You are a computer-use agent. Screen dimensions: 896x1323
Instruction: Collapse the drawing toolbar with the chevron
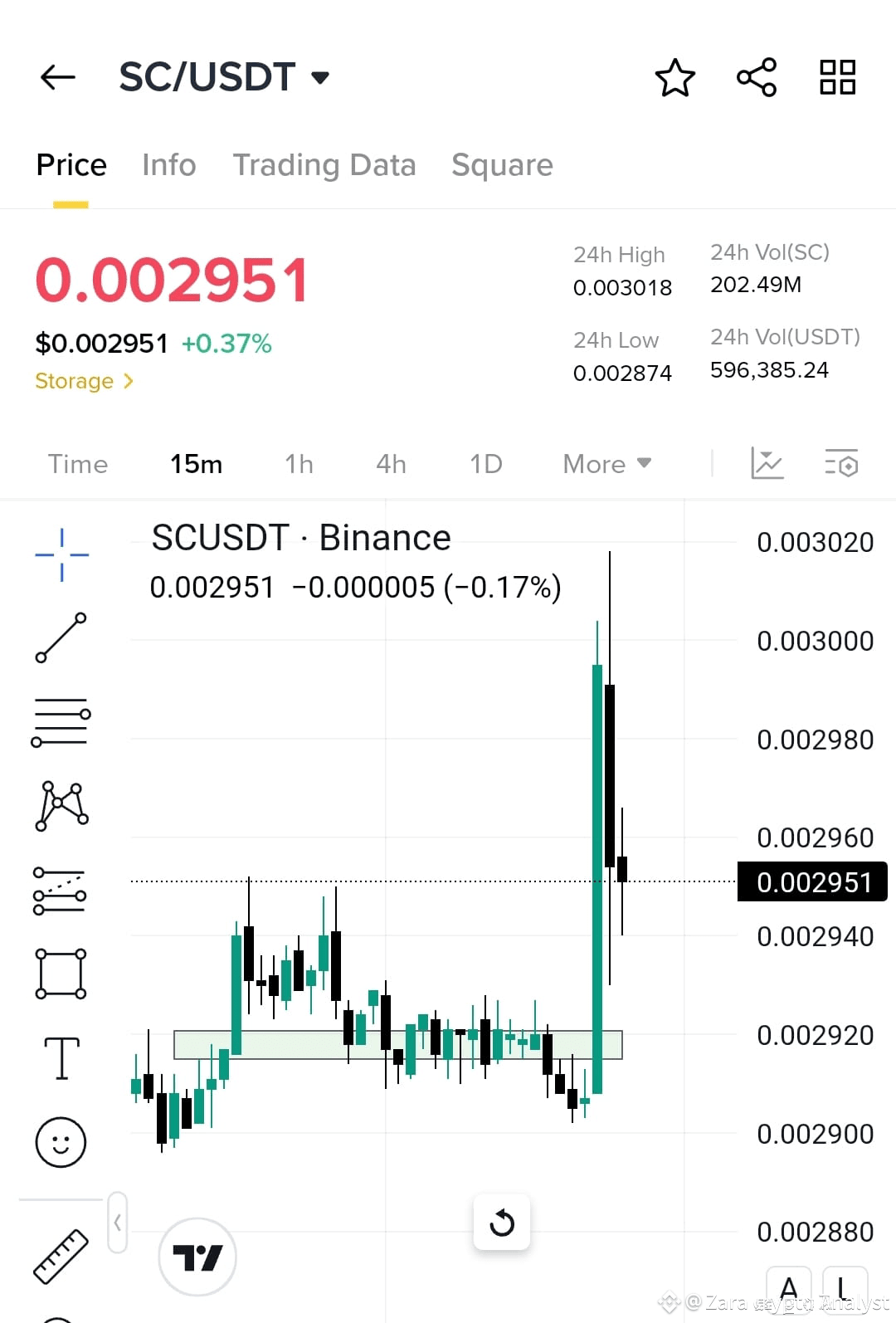pos(117,1222)
